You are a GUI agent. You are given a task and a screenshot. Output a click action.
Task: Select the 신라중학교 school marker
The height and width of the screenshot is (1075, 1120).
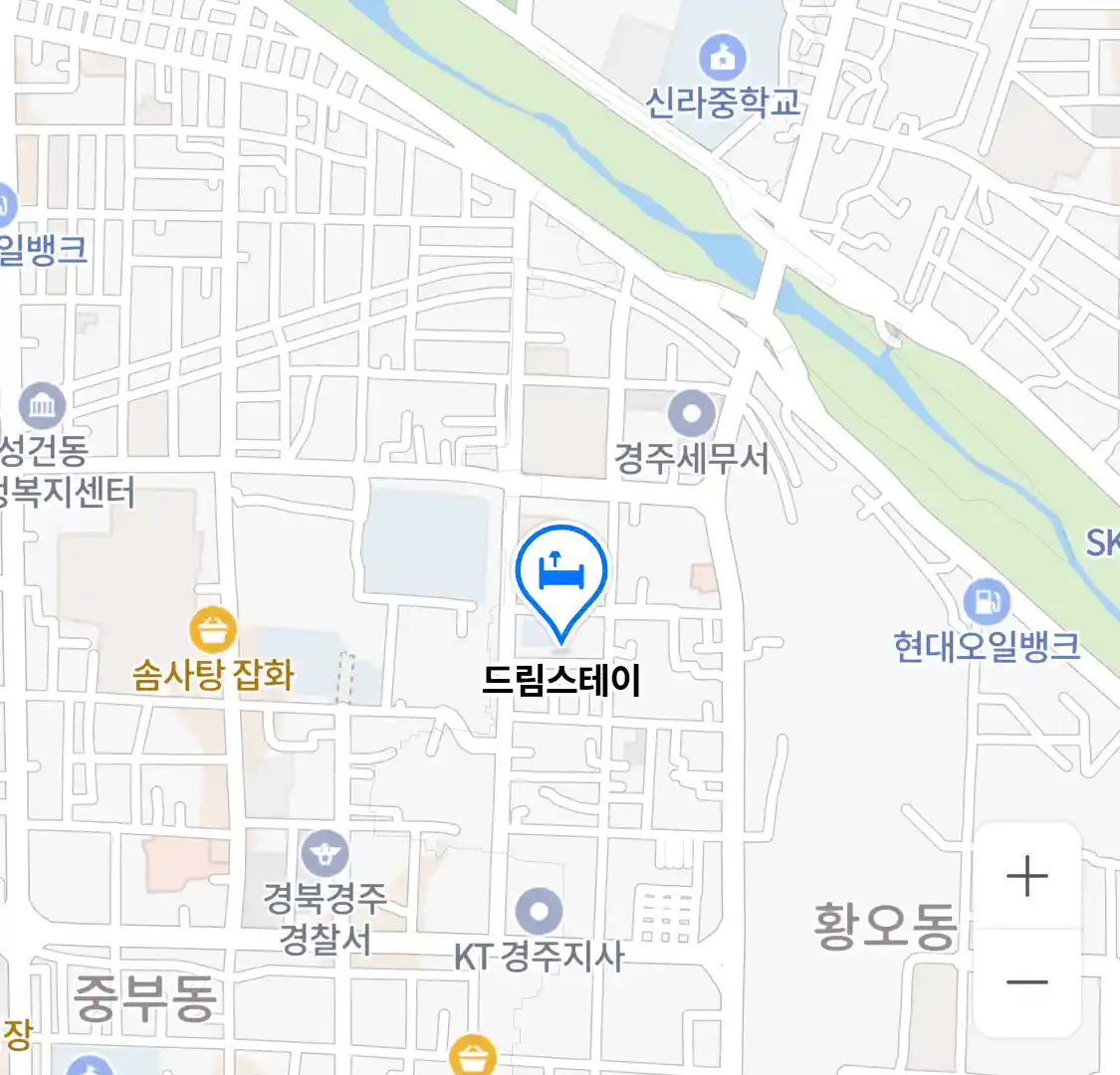pos(723,58)
